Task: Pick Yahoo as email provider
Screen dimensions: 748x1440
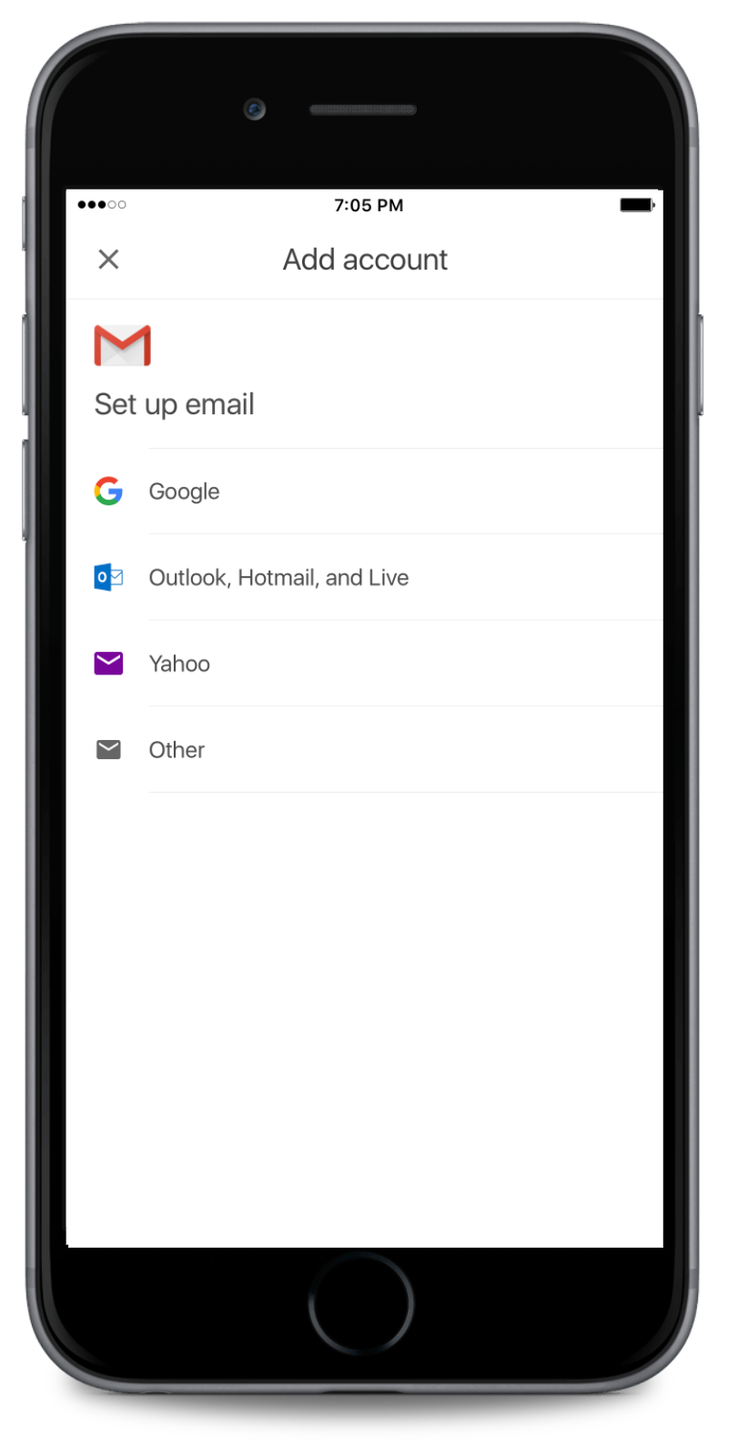Action: click(x=179, y=663)
